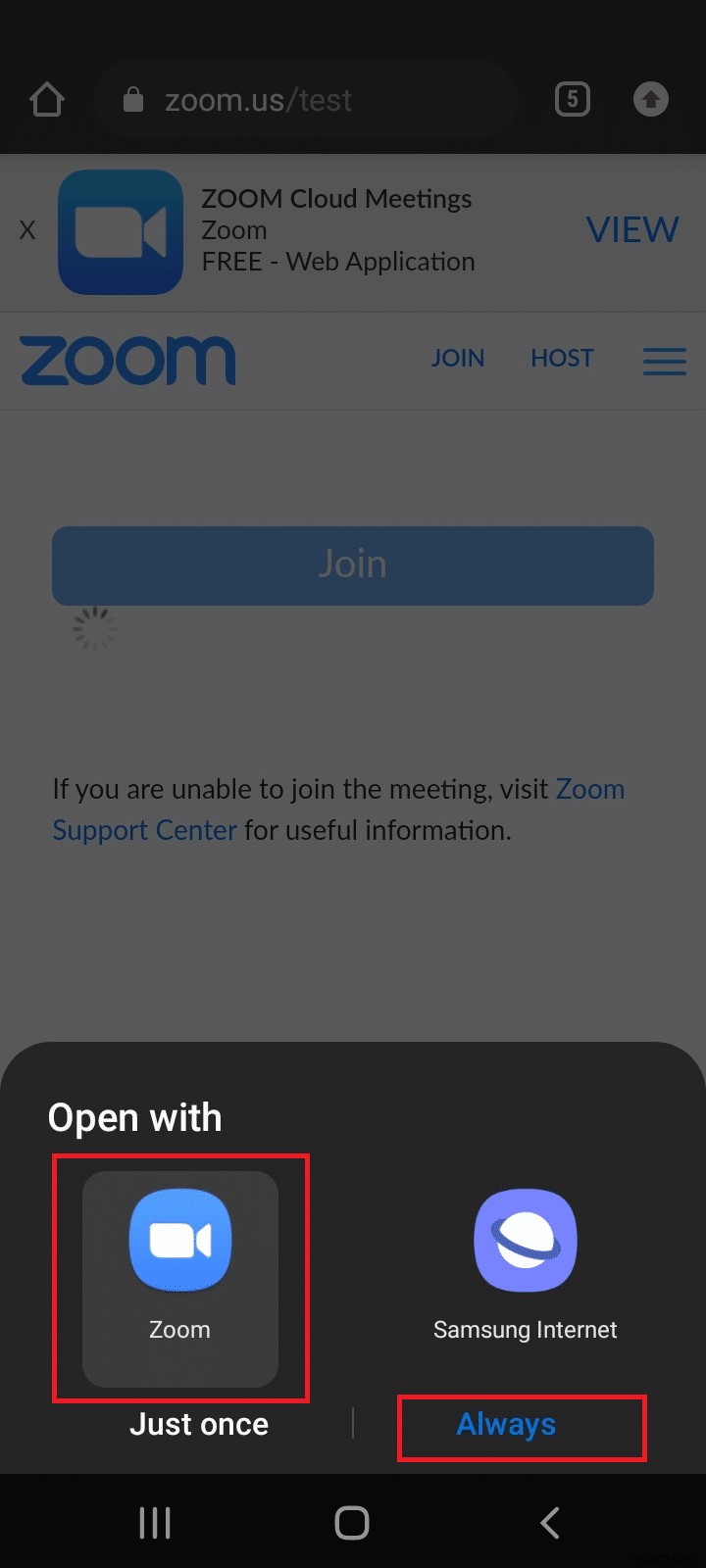Tap VIEW on the Zoom app banner

pyautogui.click(x=632, y=230)
